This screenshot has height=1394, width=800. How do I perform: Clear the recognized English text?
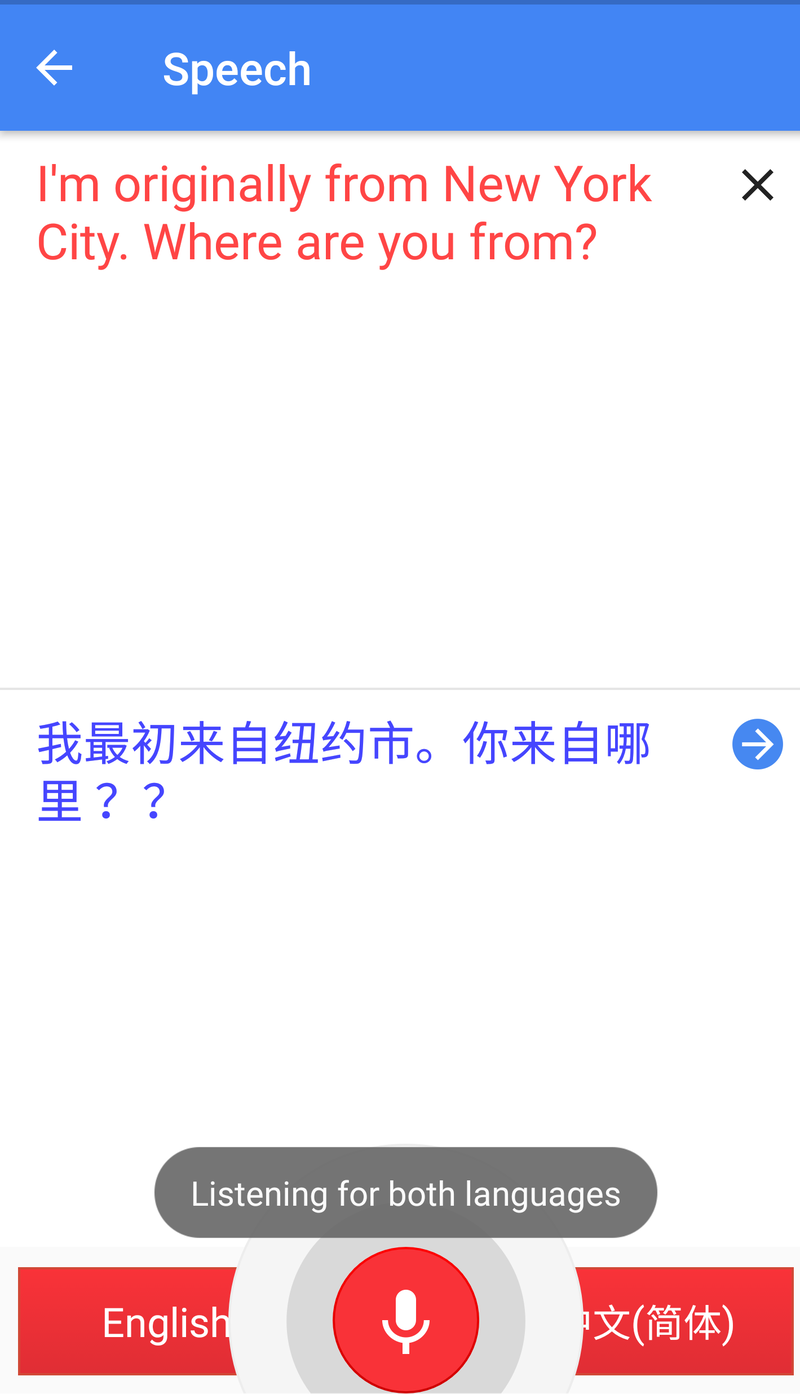[x=757, y=185]
